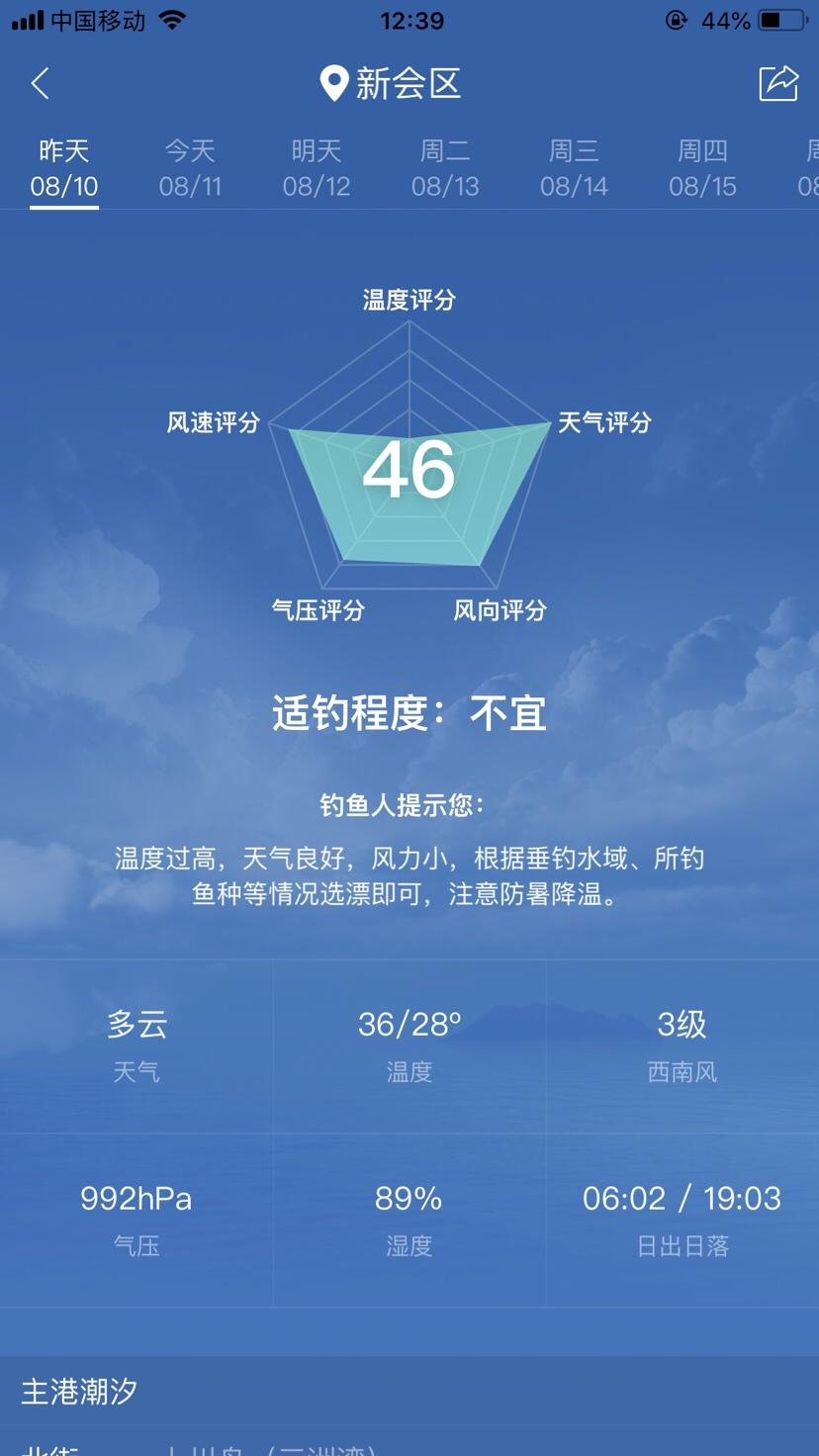819x1456 pixels.
Task: Go back using the top-left arrow
Action: pos(41,84)
